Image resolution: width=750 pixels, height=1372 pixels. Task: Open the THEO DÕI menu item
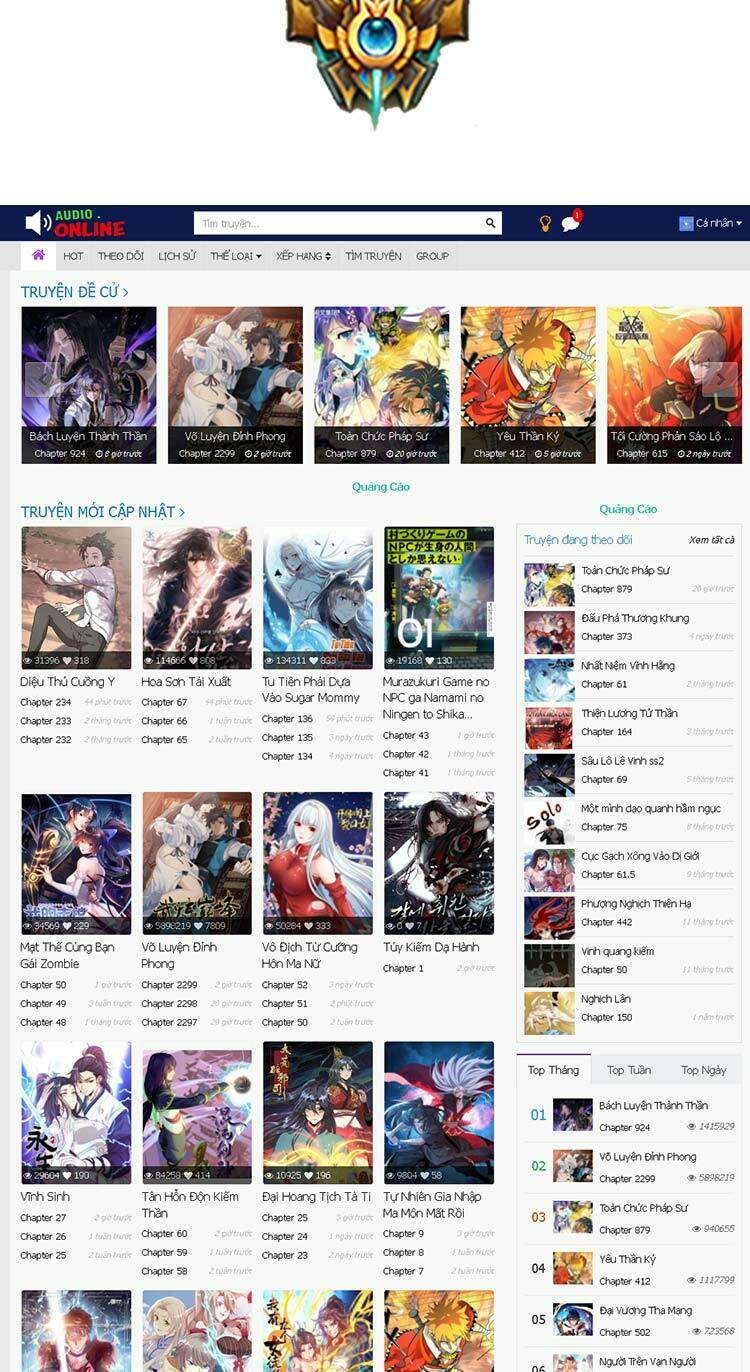121,256
